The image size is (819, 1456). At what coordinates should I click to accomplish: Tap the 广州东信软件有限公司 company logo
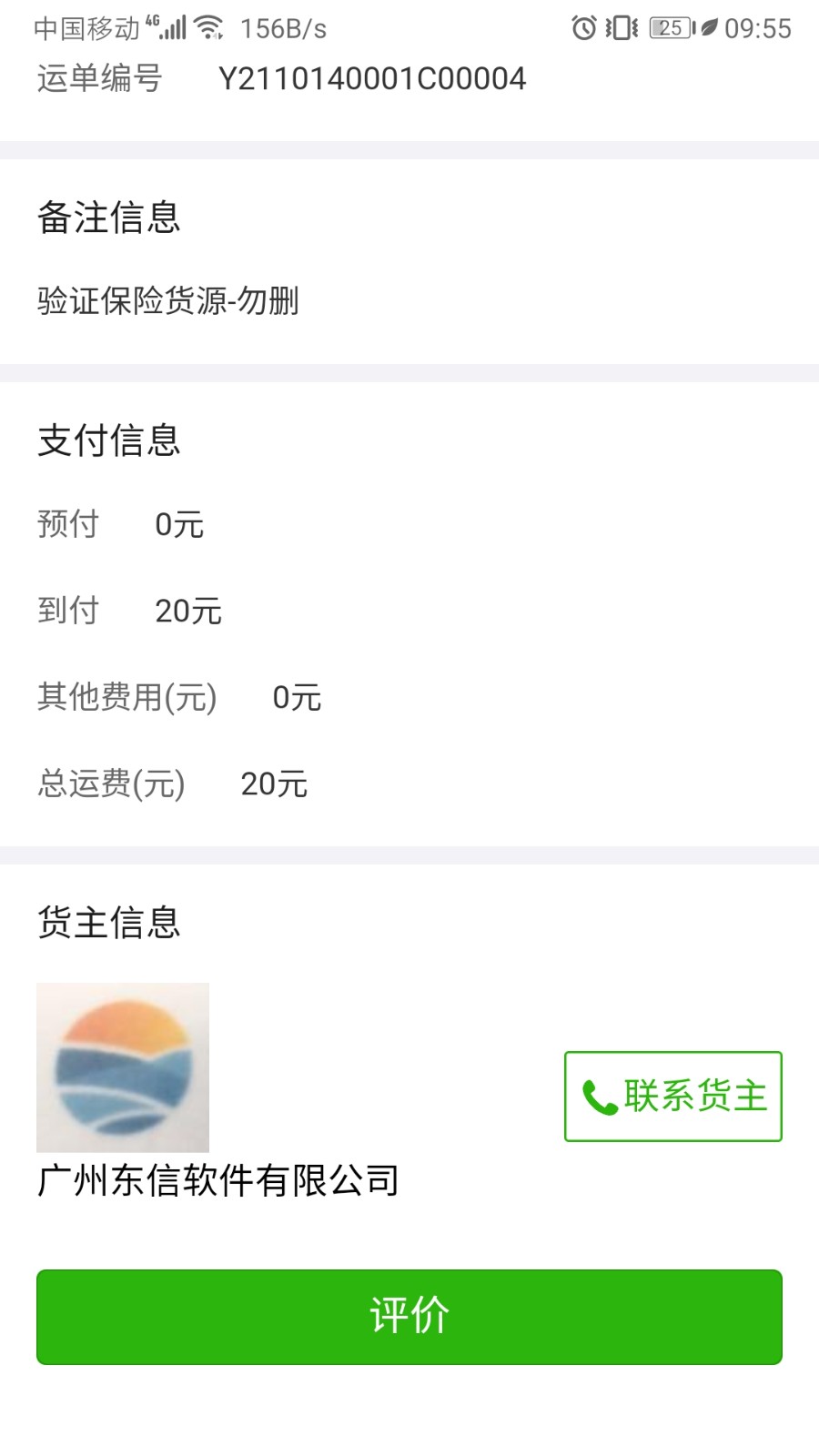tap(124, 1067)
